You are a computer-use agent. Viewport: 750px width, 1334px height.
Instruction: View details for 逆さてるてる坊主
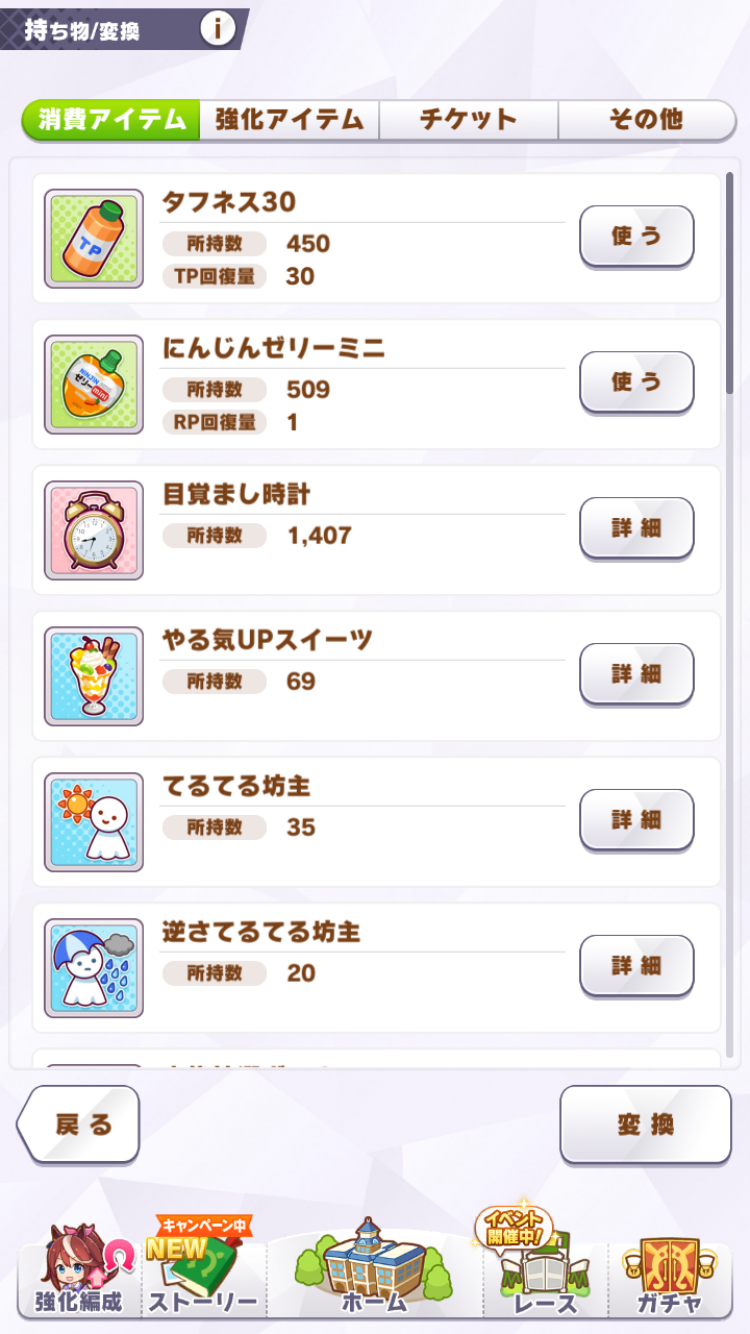pos(636,966)
